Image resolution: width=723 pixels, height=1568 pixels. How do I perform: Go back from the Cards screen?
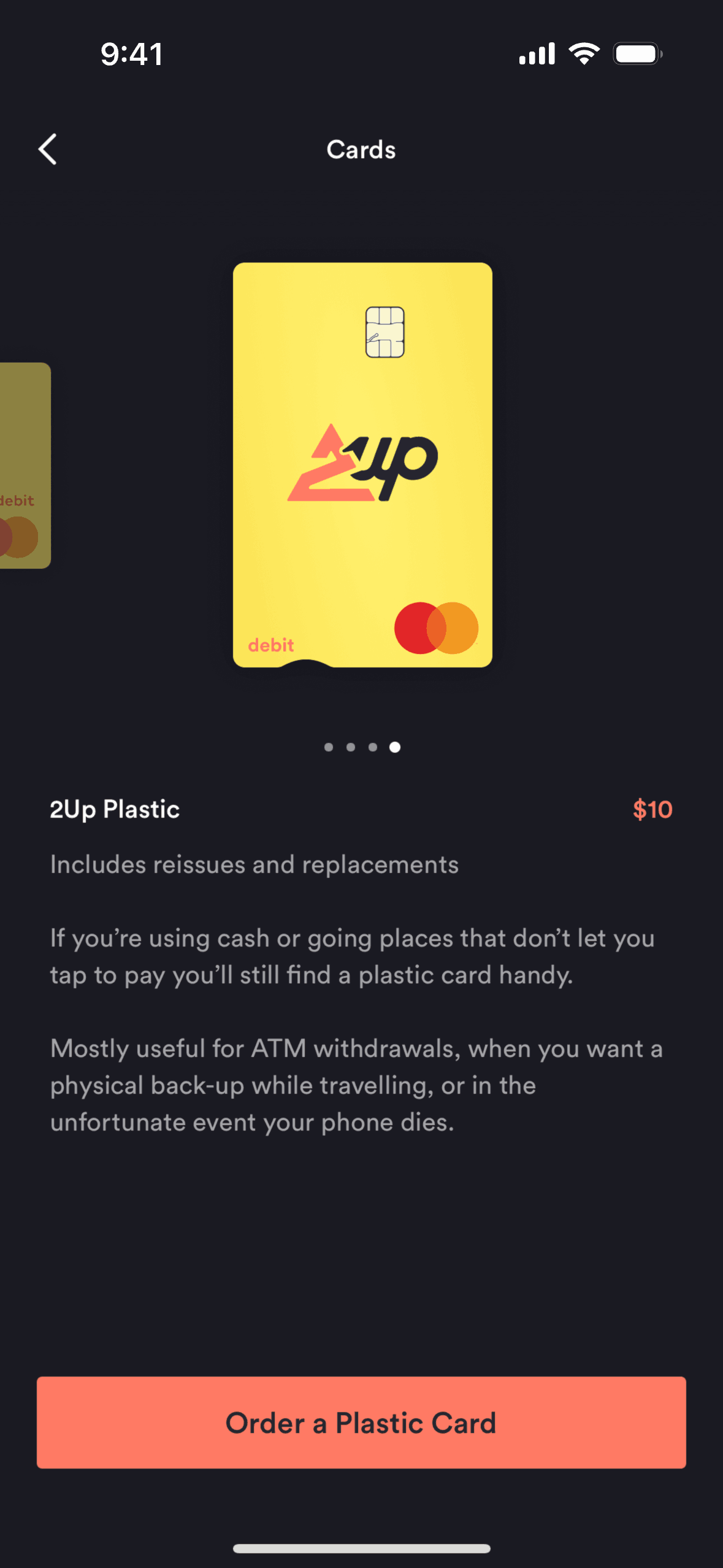[48, 149]
